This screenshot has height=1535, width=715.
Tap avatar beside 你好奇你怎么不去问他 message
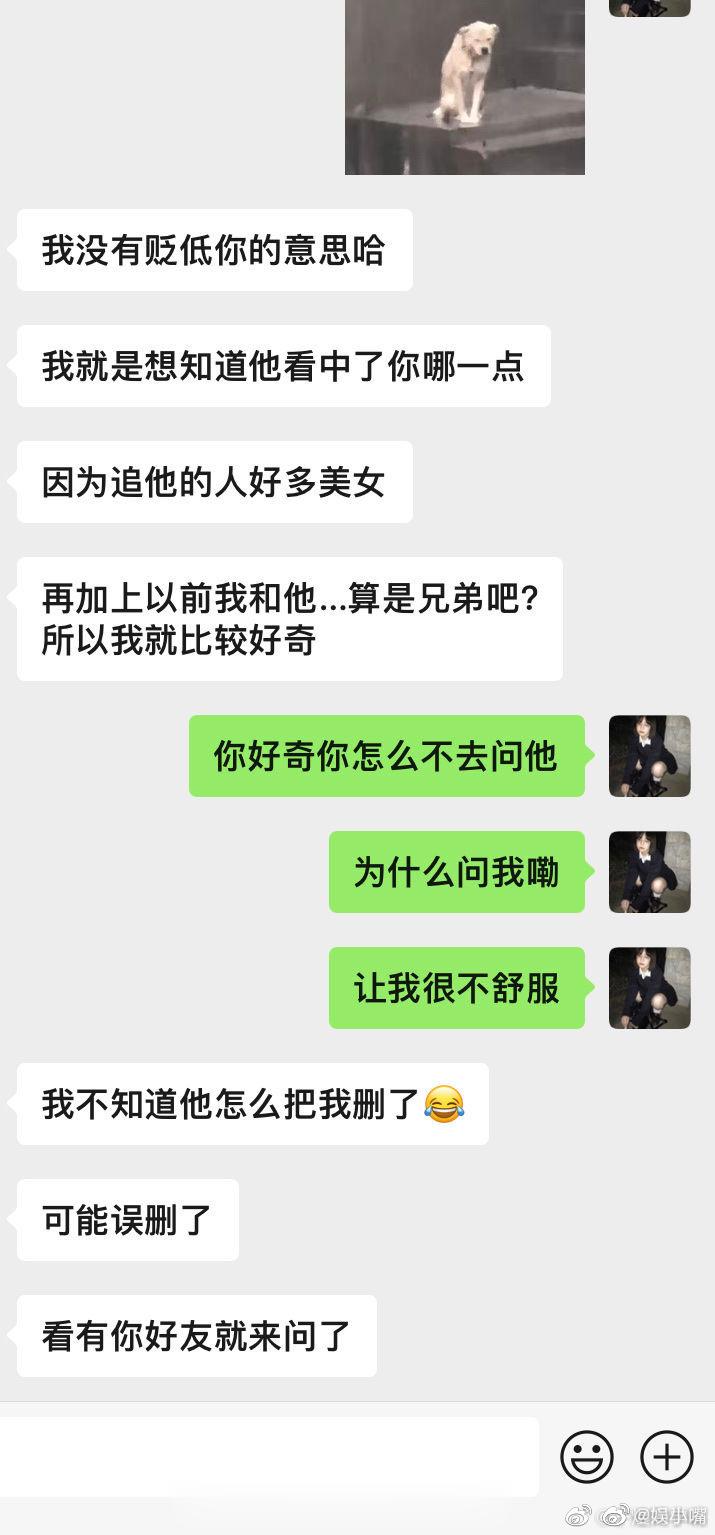pyautogui.click(x=649, y=756)
